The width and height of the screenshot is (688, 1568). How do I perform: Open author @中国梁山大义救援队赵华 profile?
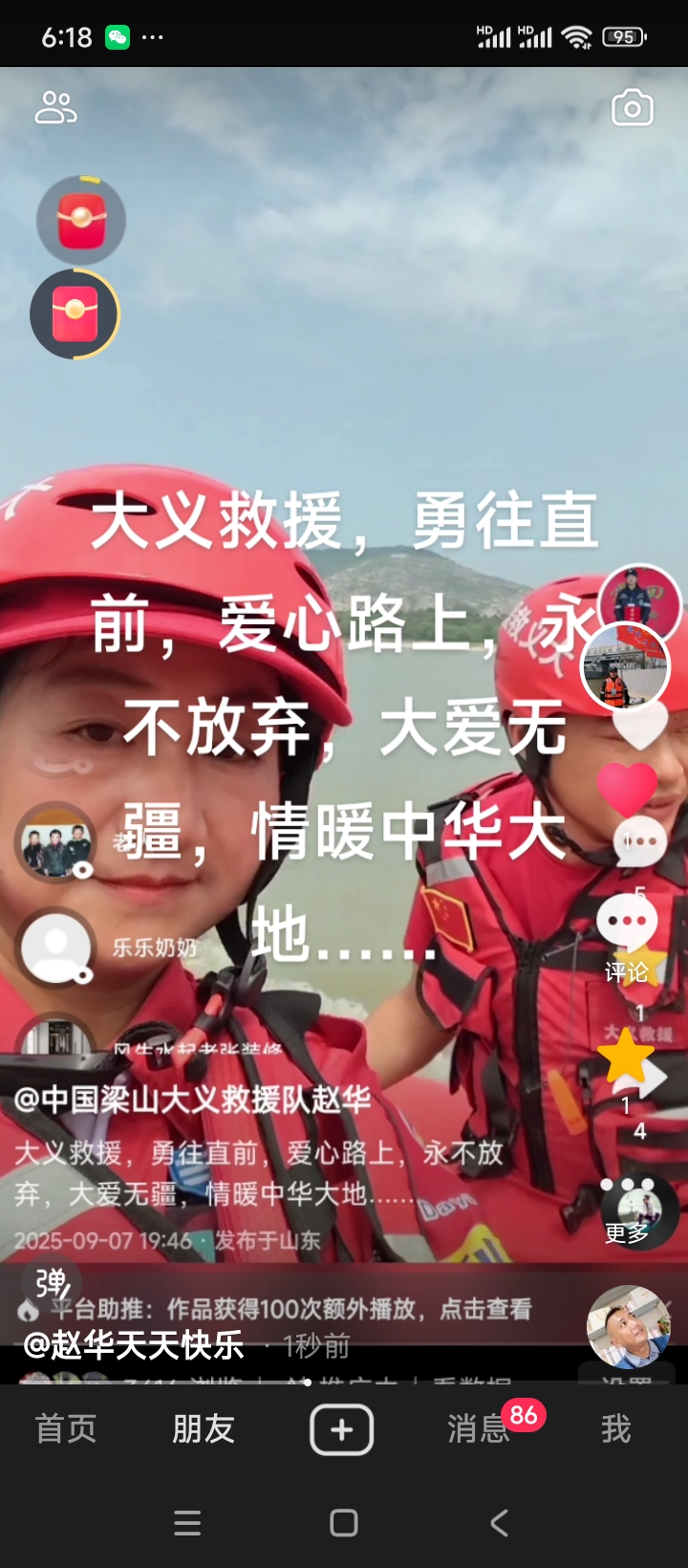pyautogui.click(x=192, y=1100)
